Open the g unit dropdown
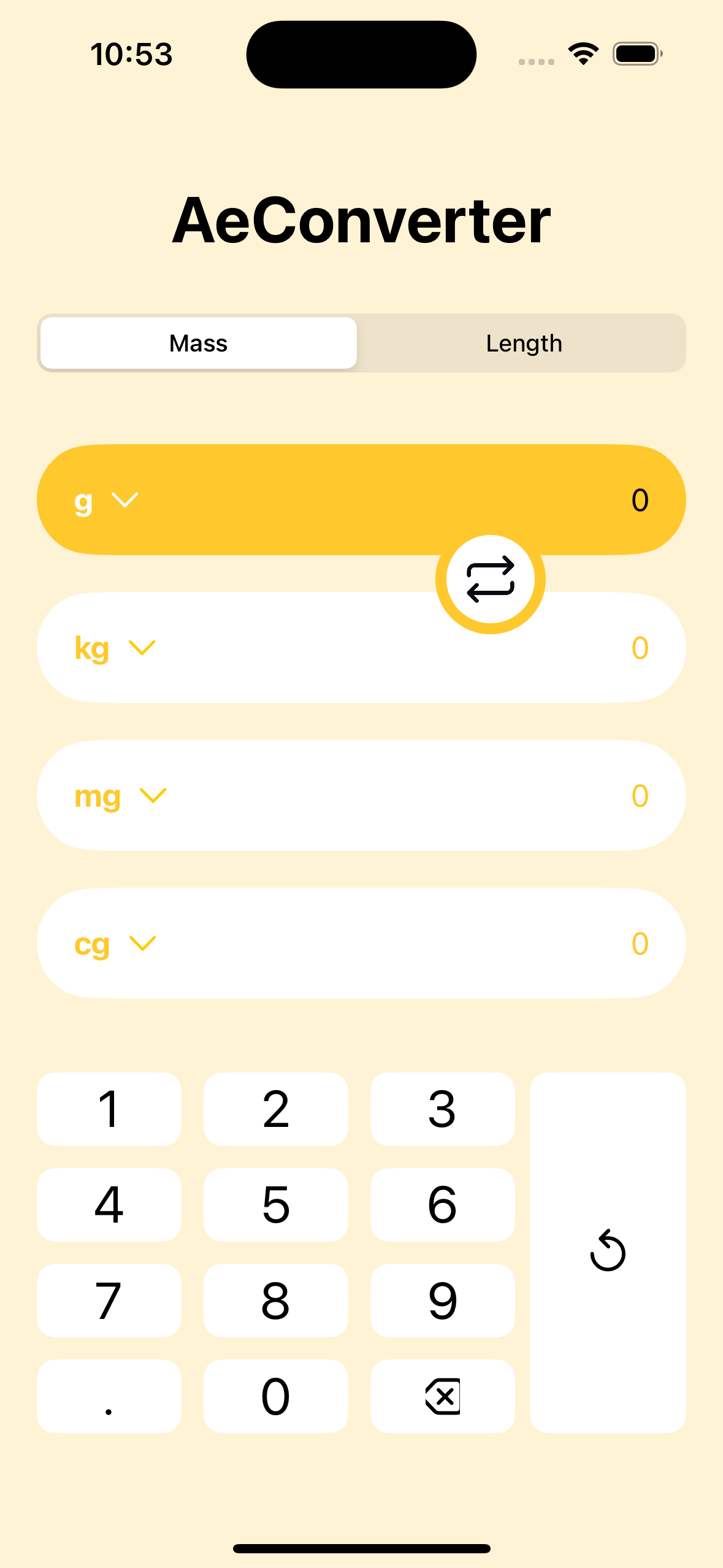Viewport: 723px width, 1568px height. click(107, 501)
